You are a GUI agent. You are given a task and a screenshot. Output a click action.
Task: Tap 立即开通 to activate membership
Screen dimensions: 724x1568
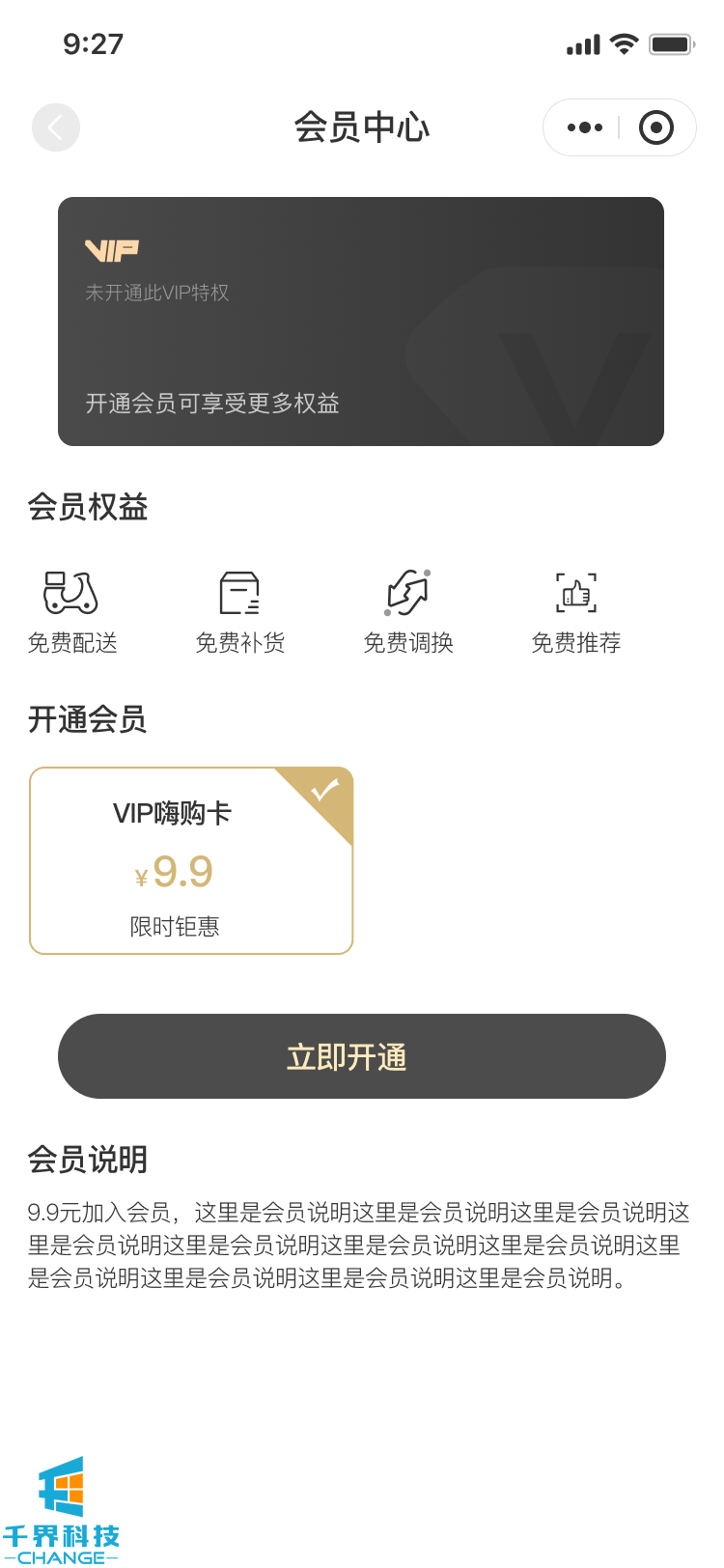pyautogui.click(x=361, y=1056)
